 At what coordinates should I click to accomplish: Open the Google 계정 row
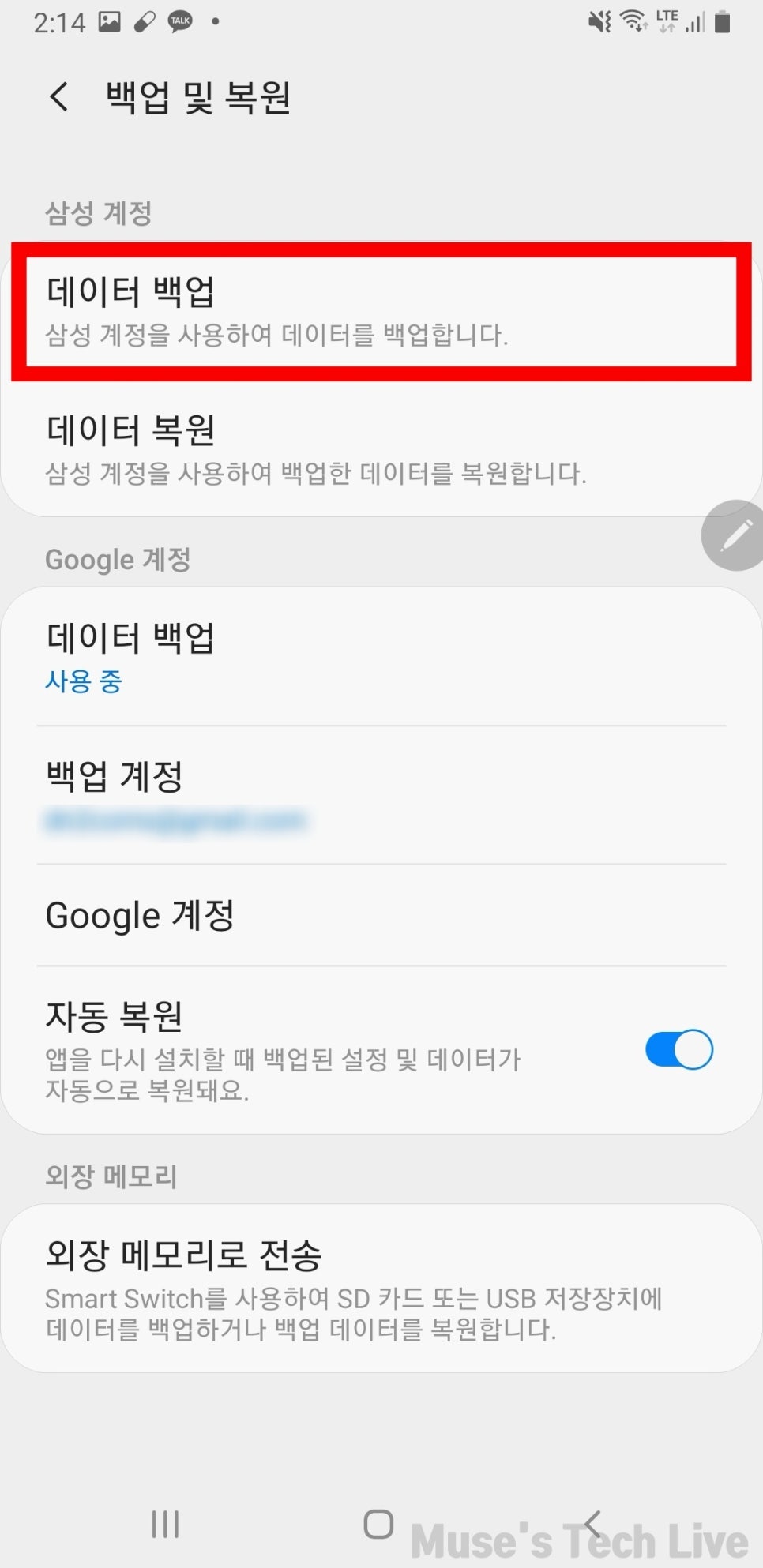point(381,915)
